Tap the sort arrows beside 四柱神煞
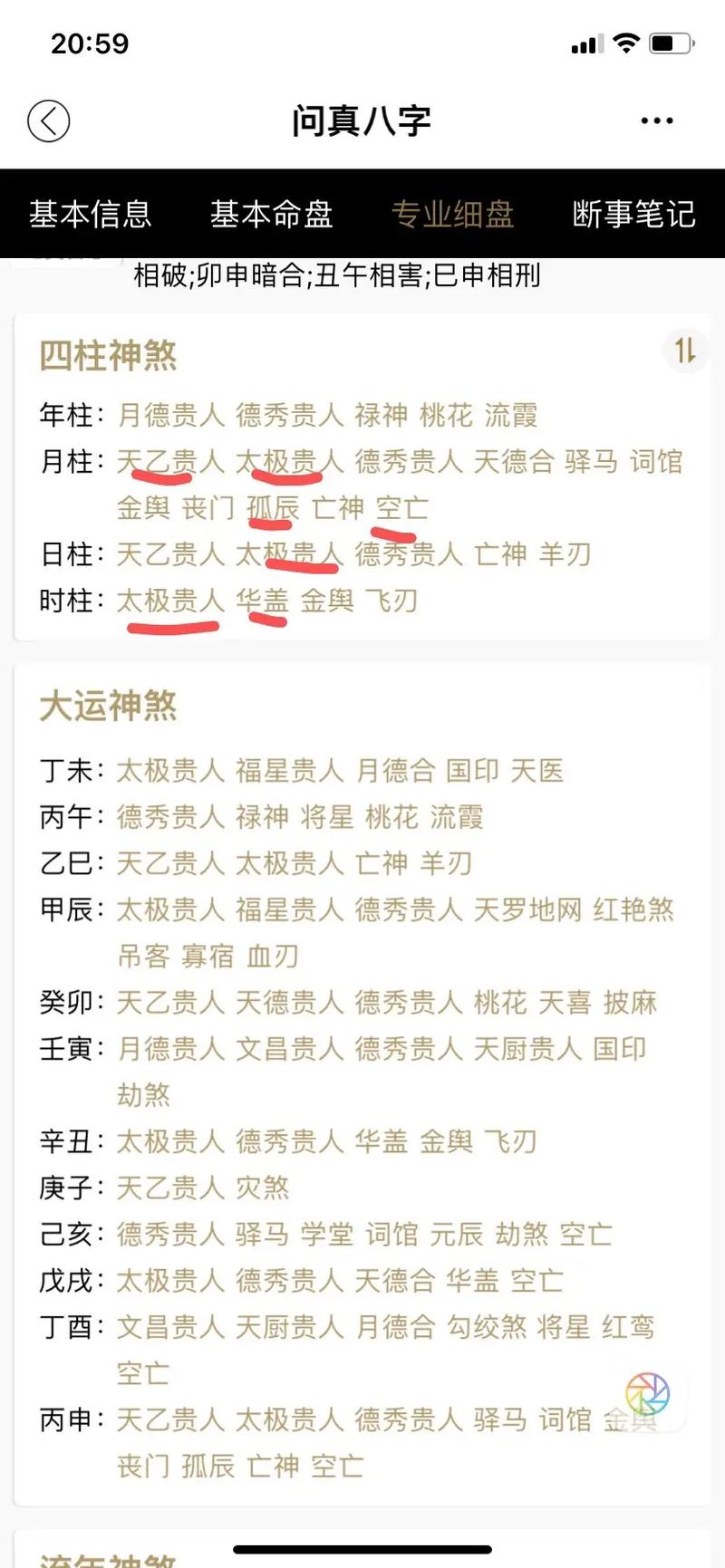Viewport: 725px width, 1568px height. (x=685, y=349)
